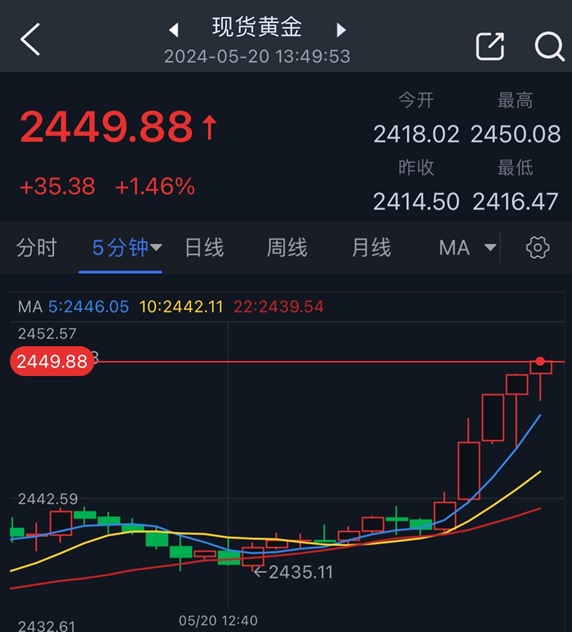
Task: Share the 现货黄金 quote page
Action: 490,46
